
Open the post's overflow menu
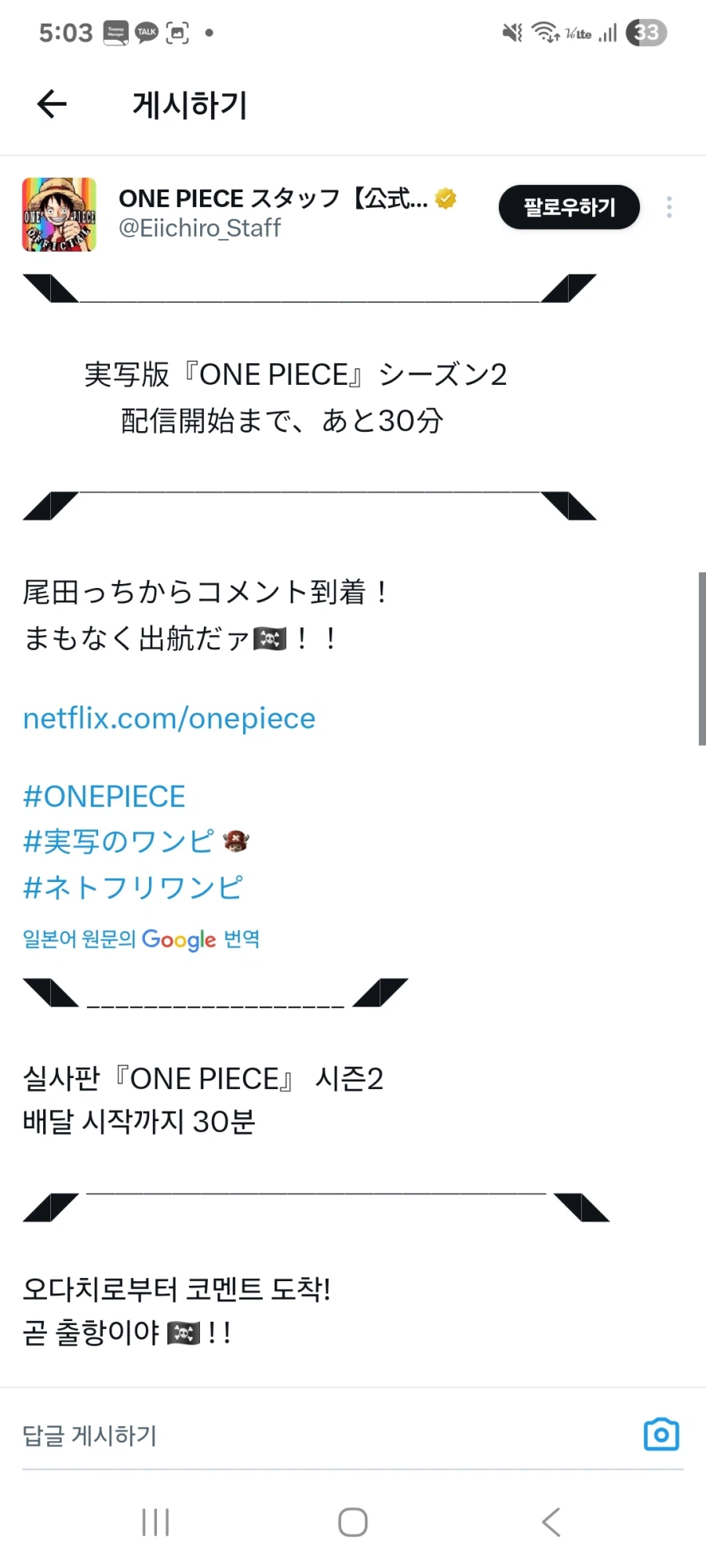pos(668,208)
